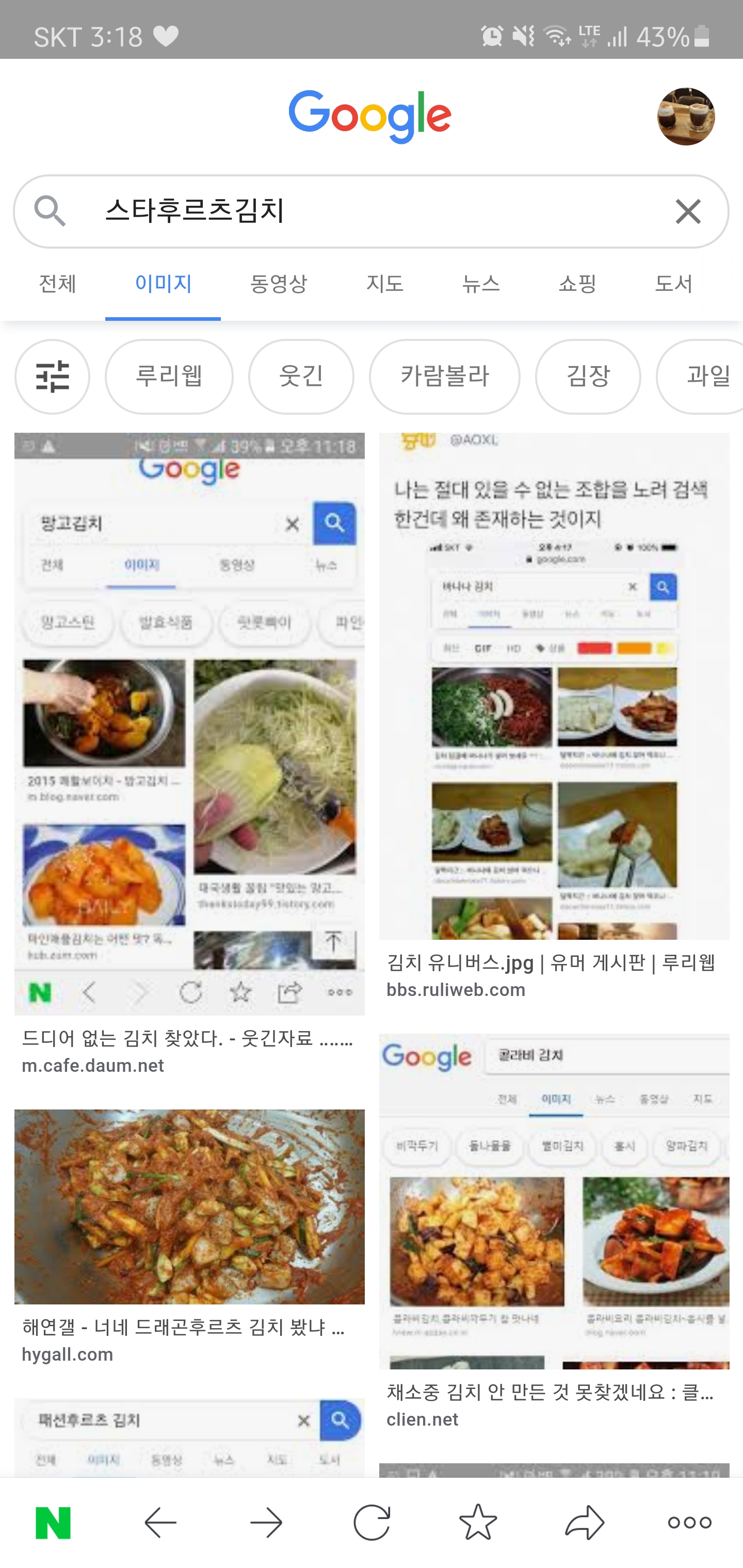The width and height of the screenshot is (743, 1568).
Task: Switch to the 동영상 tab
Action: tap(278, 284)
